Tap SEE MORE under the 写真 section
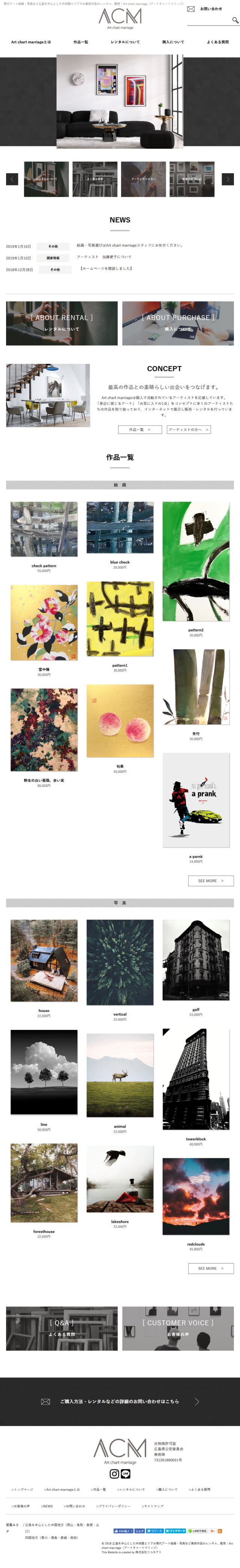This screenshot has width=240, height=1568. coord(211,1268)
